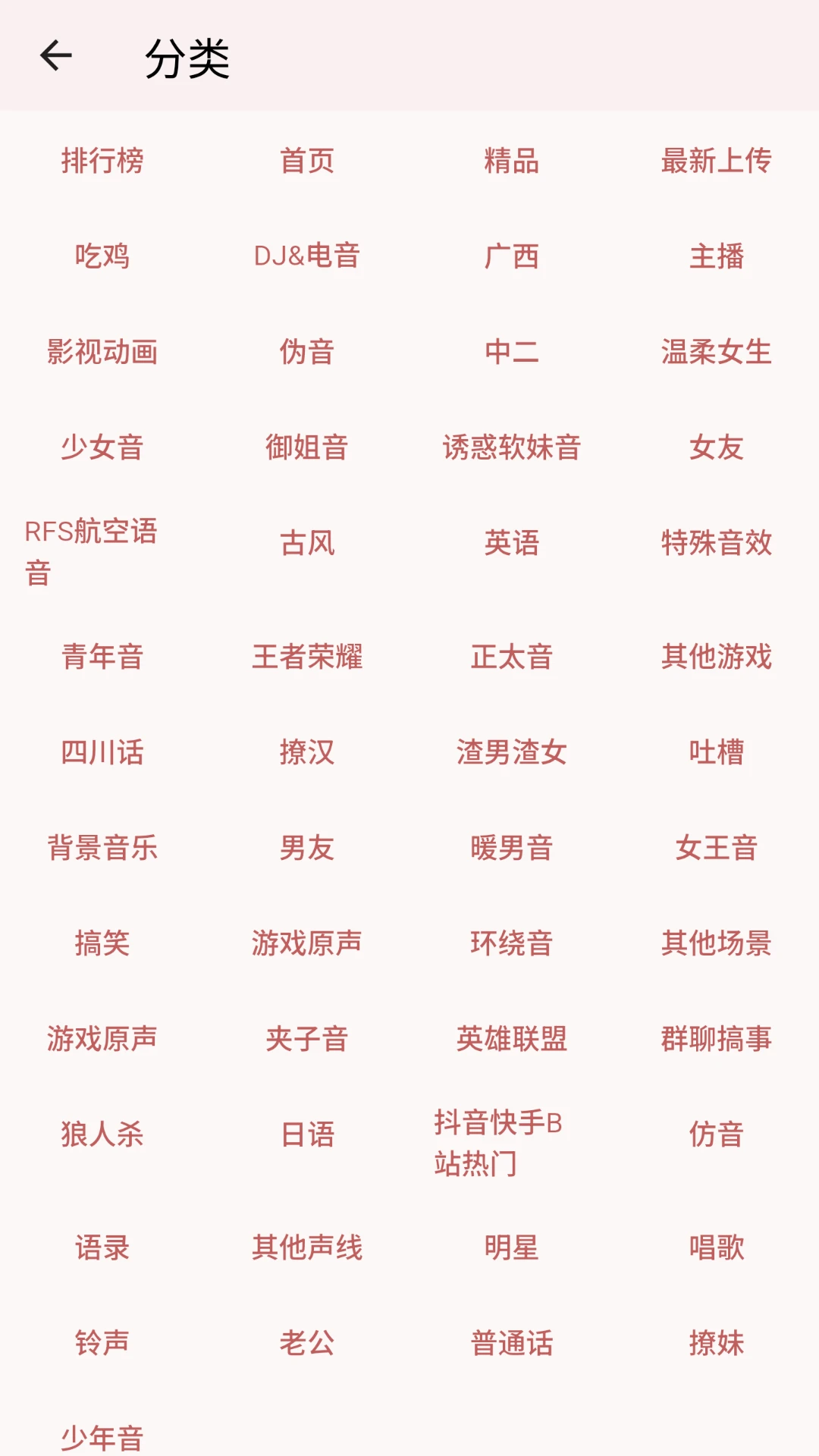Screen dimensions: 819x1456
Task: Open the 铃声 category
Action: pyautogui.click(x=102, y=1343)
